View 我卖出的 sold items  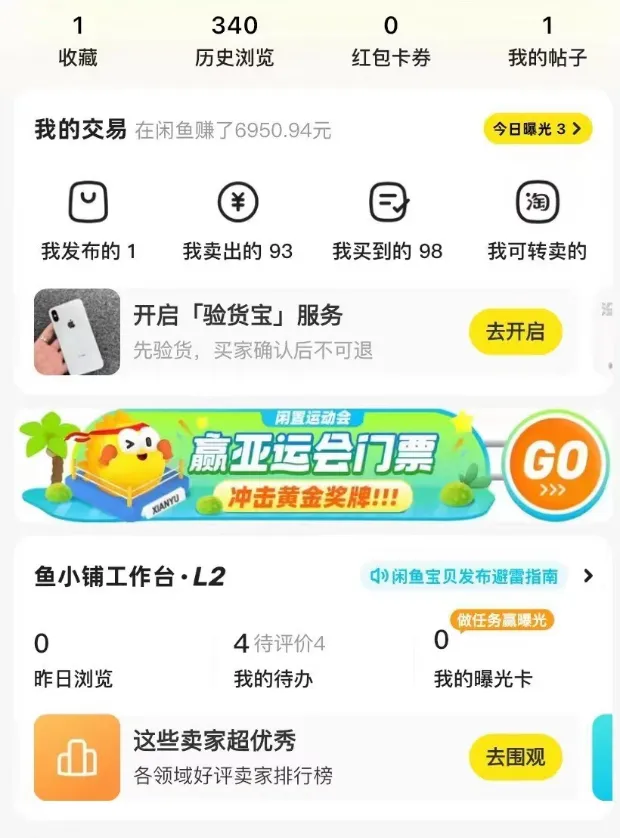pos(238,222)
